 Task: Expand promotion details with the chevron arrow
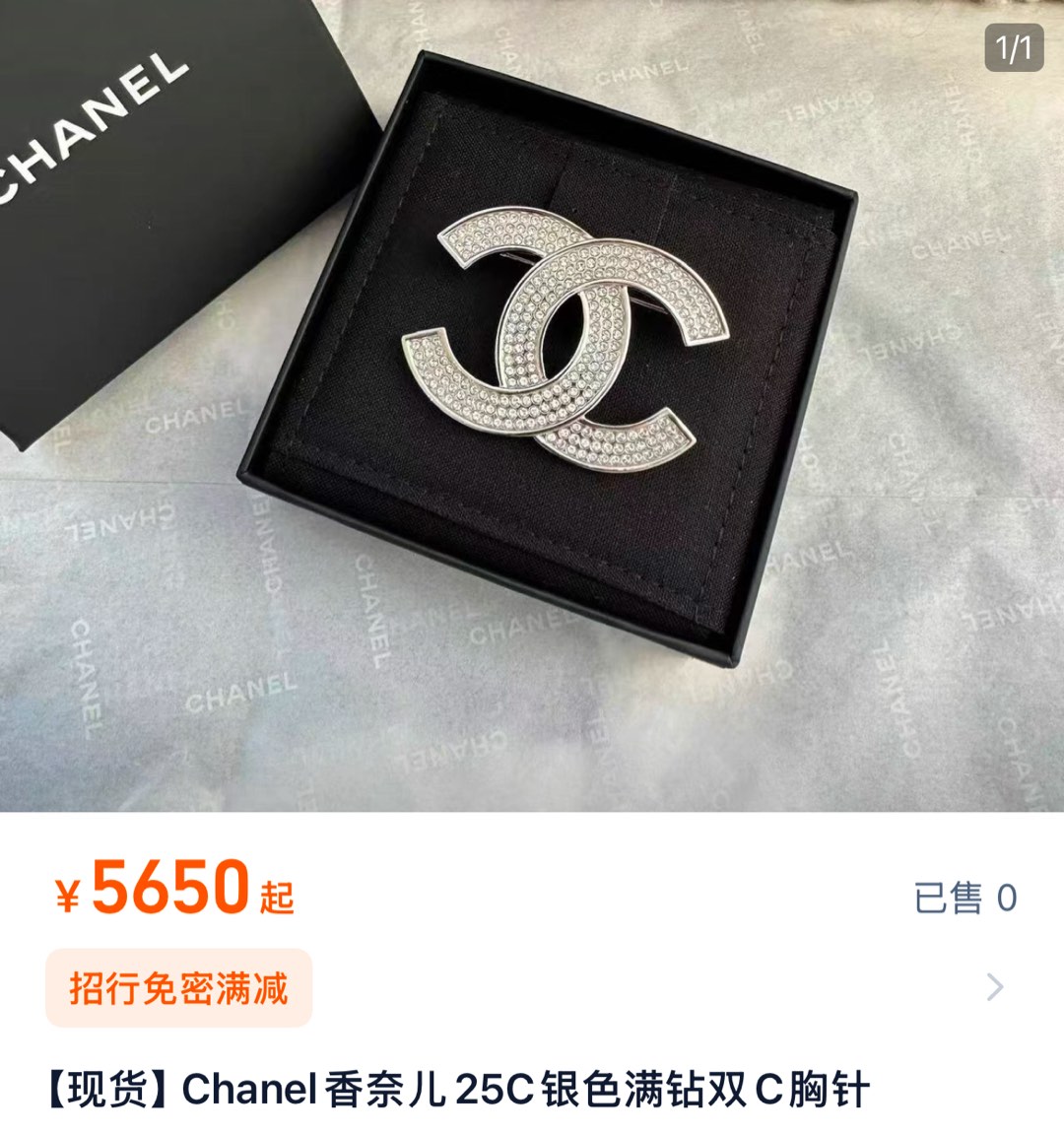(995, 986)
